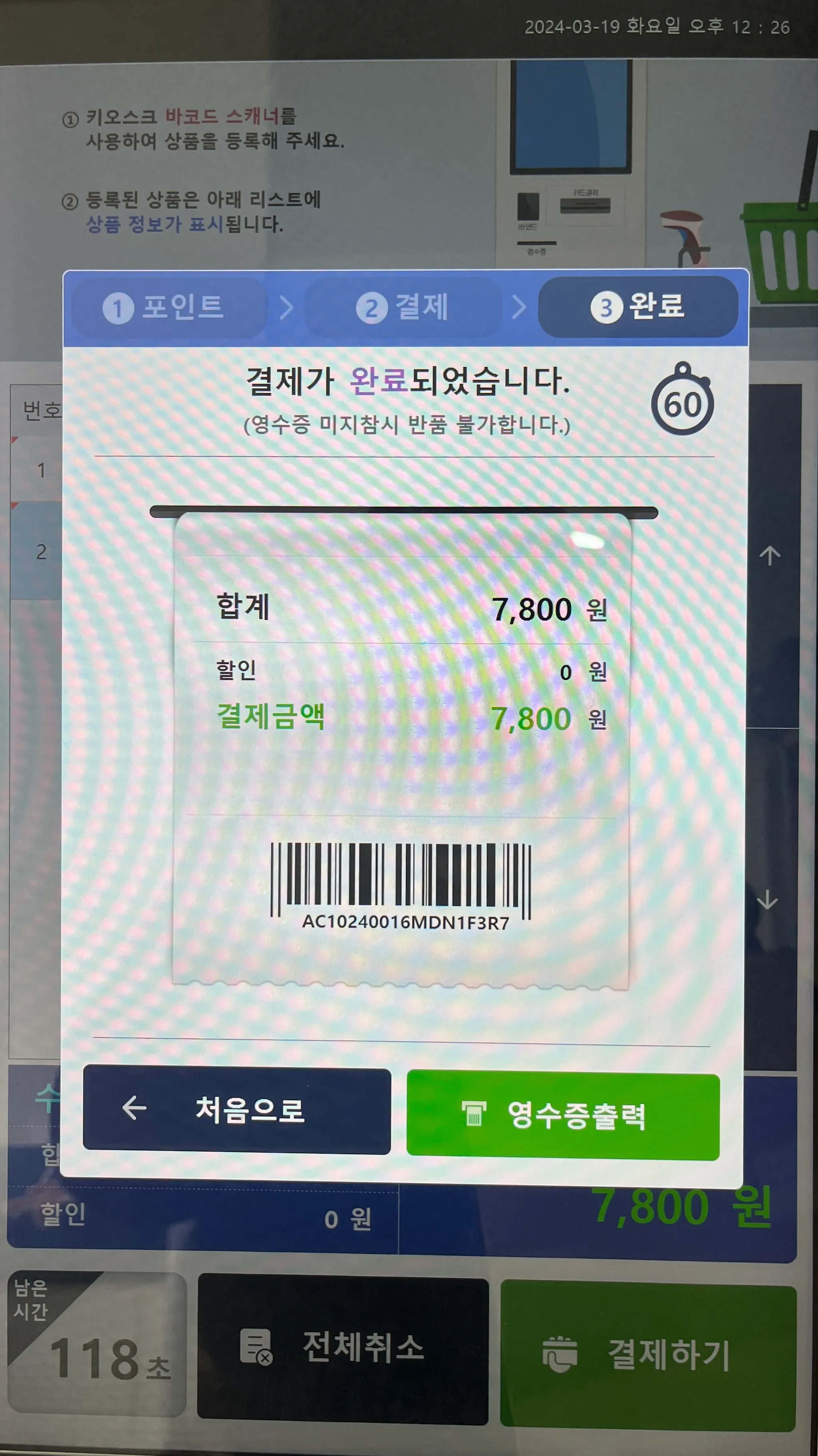This screenshot has height=1456, width=818.
Task: Tap the 처음으로 button to return home
Action: click(x=236, y=1109)
